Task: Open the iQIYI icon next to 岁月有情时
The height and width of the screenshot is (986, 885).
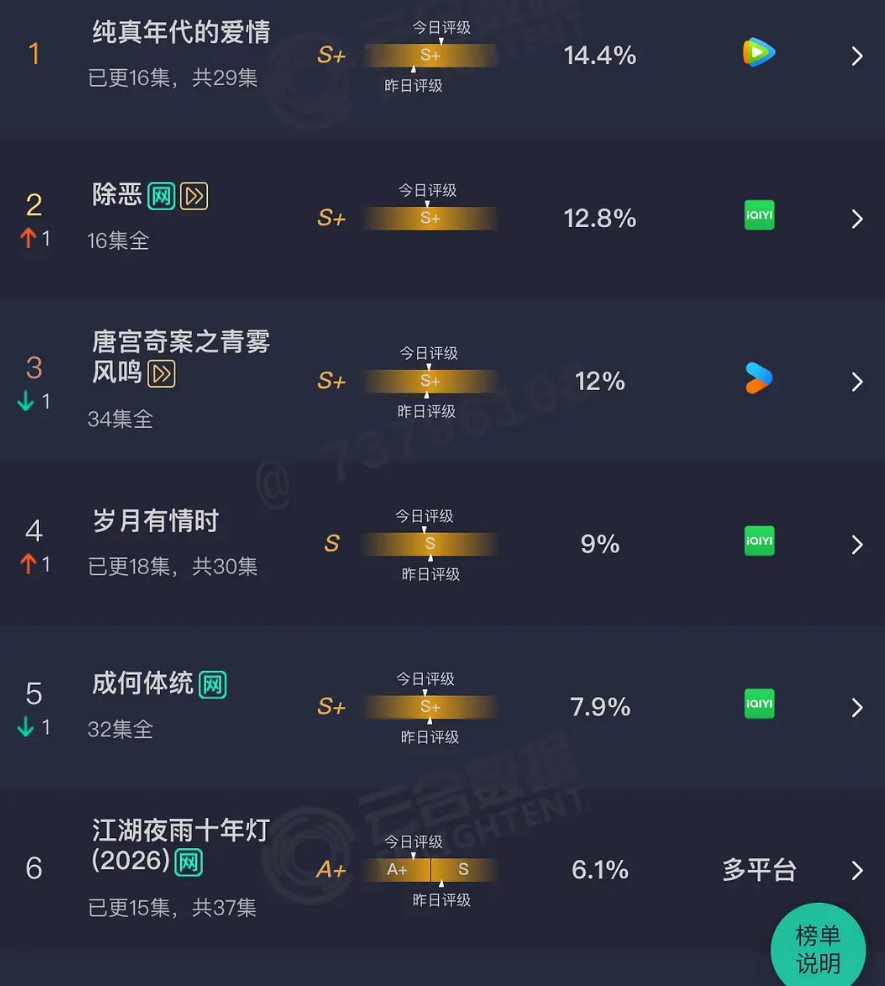Action: pyautogui.click(x=758, y=541)
